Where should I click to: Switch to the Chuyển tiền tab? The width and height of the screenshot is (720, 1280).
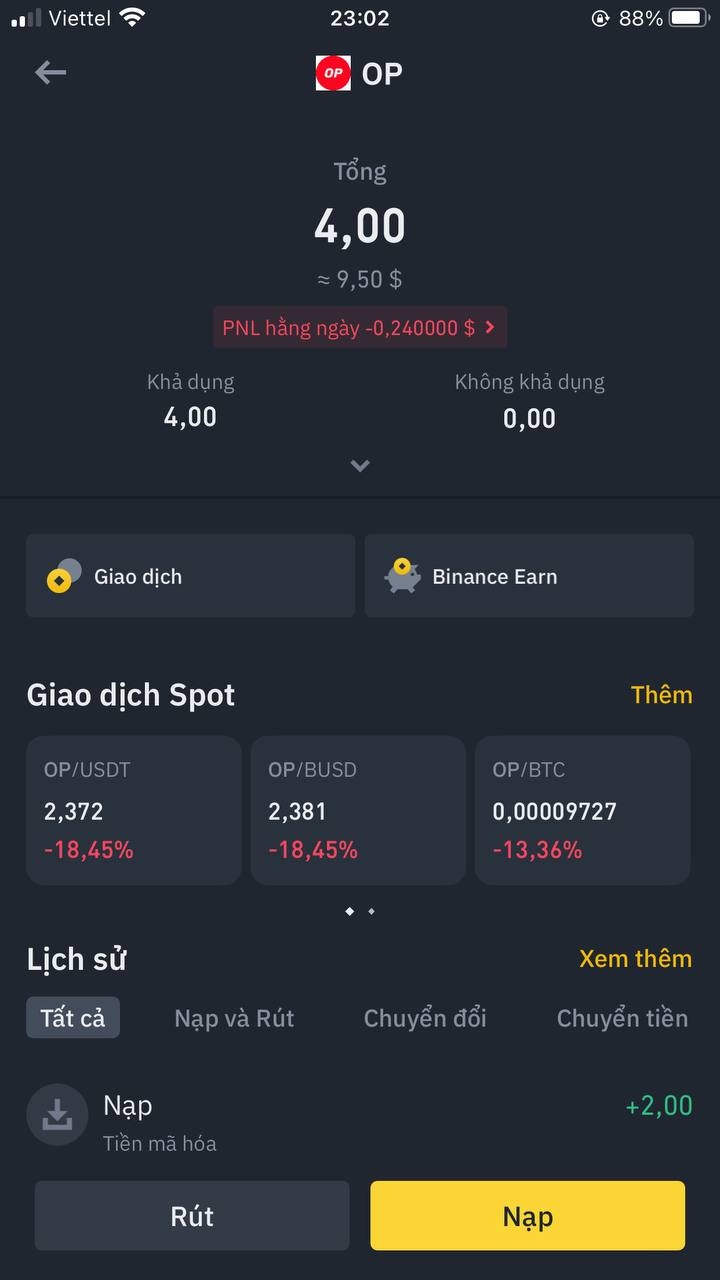tap(622, 1018)
